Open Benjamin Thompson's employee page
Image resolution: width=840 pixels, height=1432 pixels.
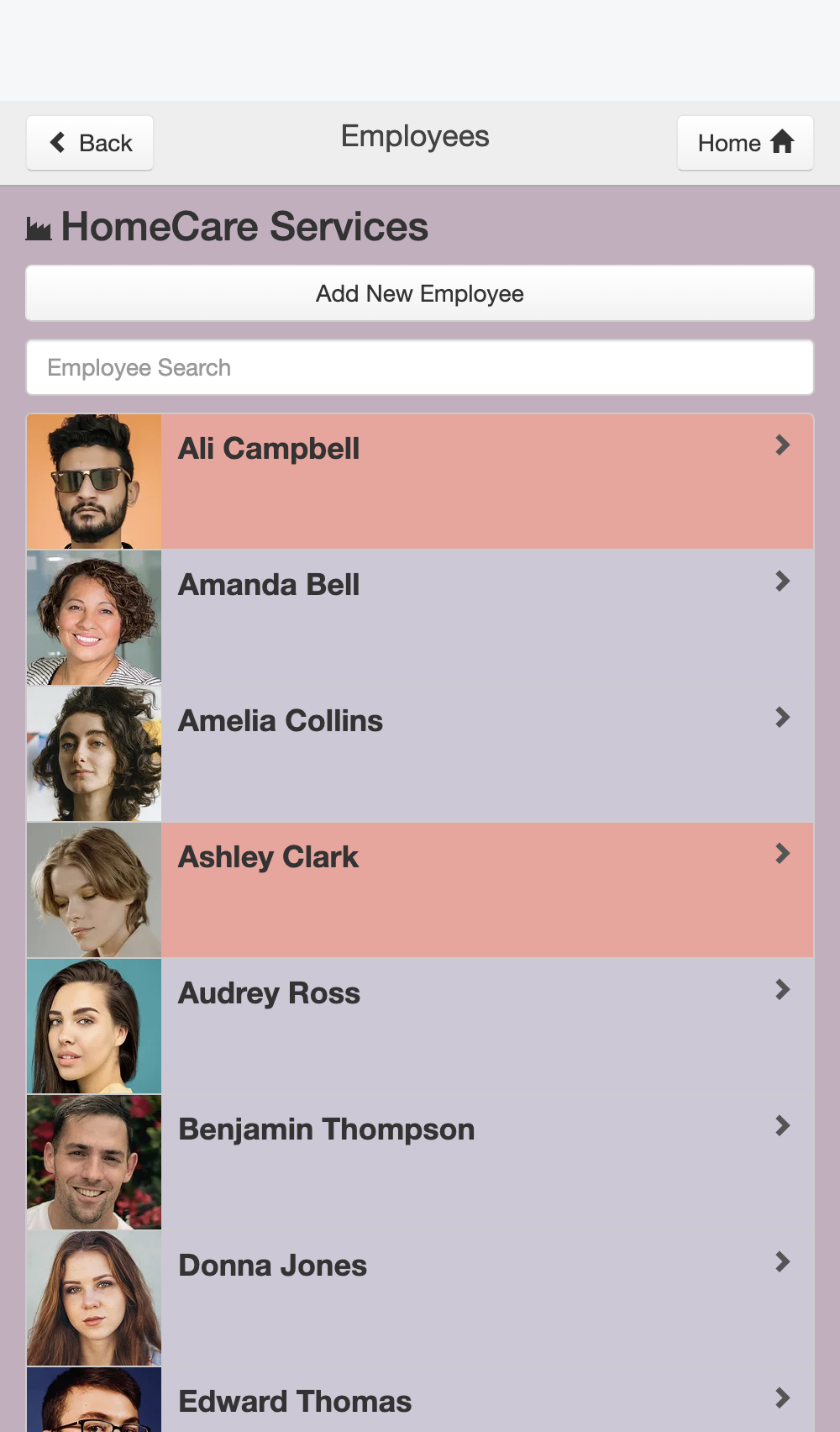[420, 1162]
